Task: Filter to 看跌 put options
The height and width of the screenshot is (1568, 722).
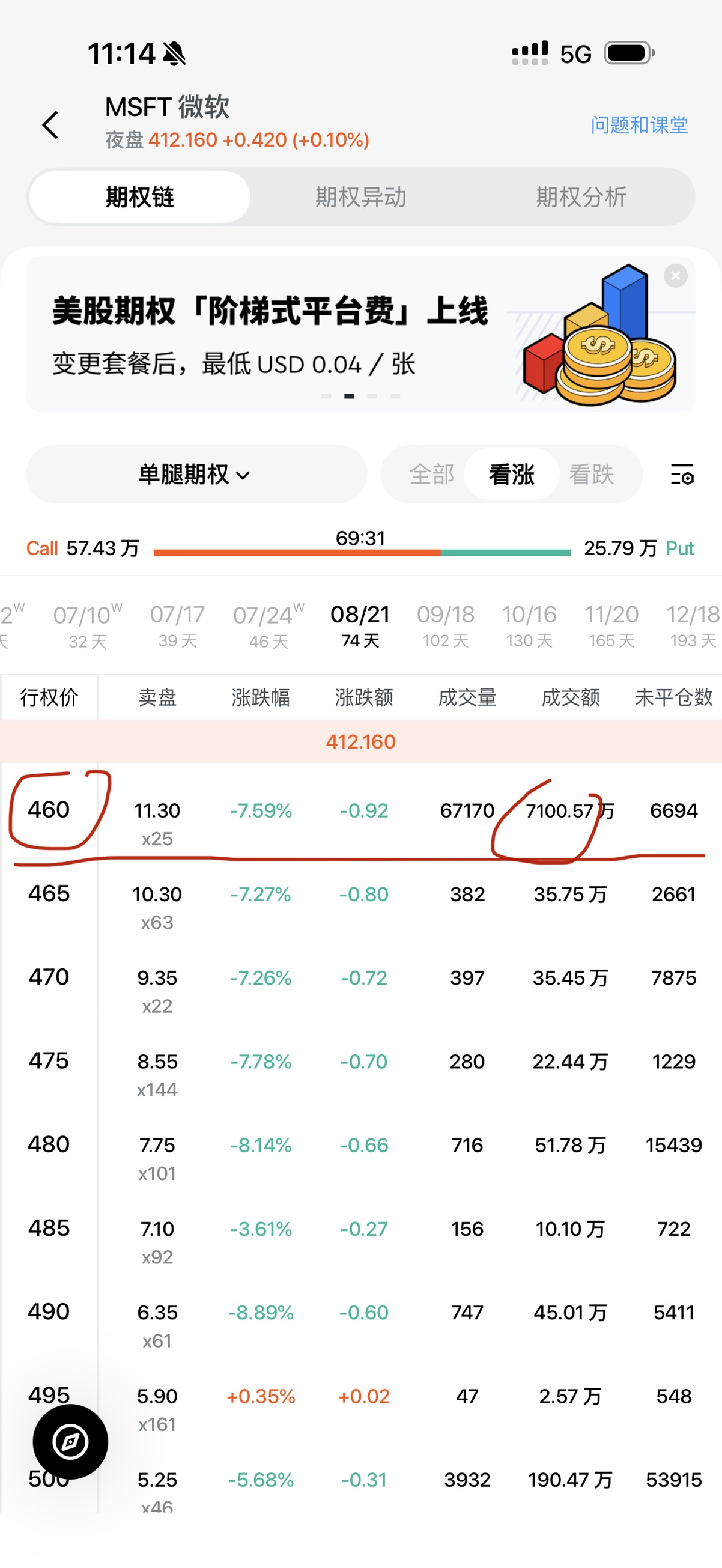Action: coord(591,474)
